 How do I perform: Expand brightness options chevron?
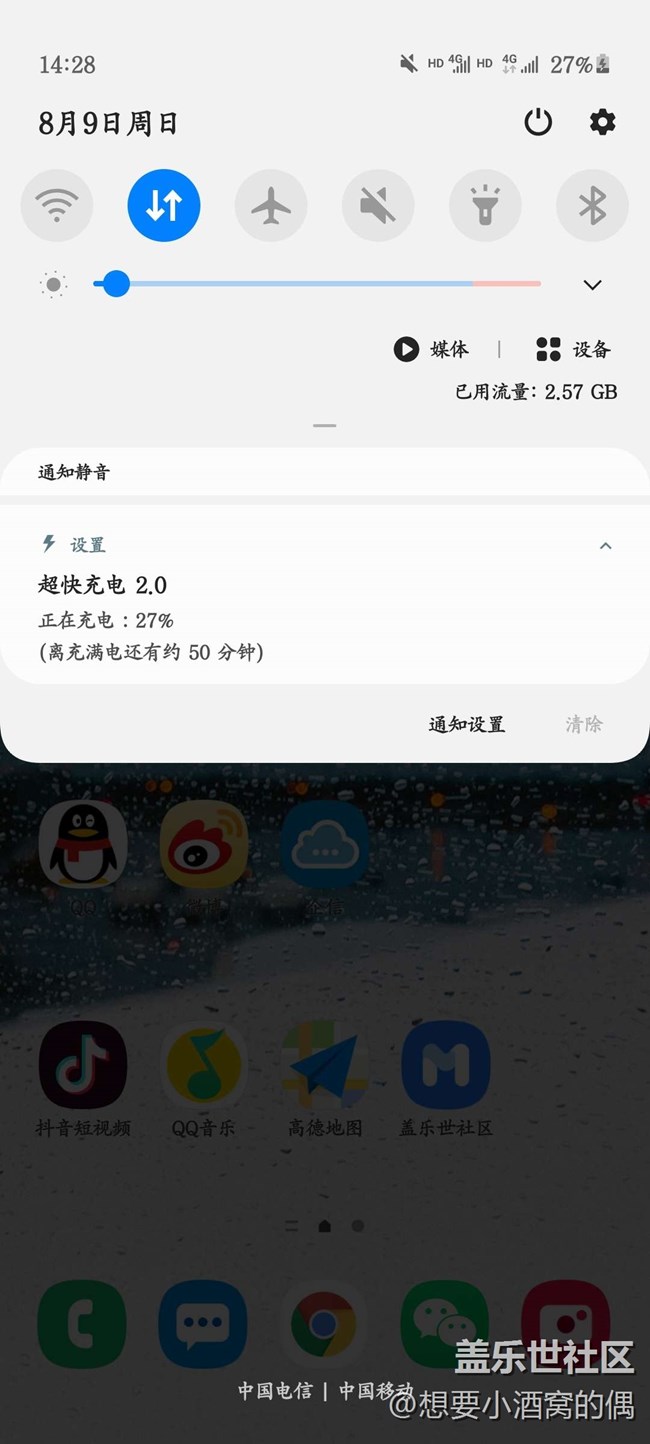[592, 285]
